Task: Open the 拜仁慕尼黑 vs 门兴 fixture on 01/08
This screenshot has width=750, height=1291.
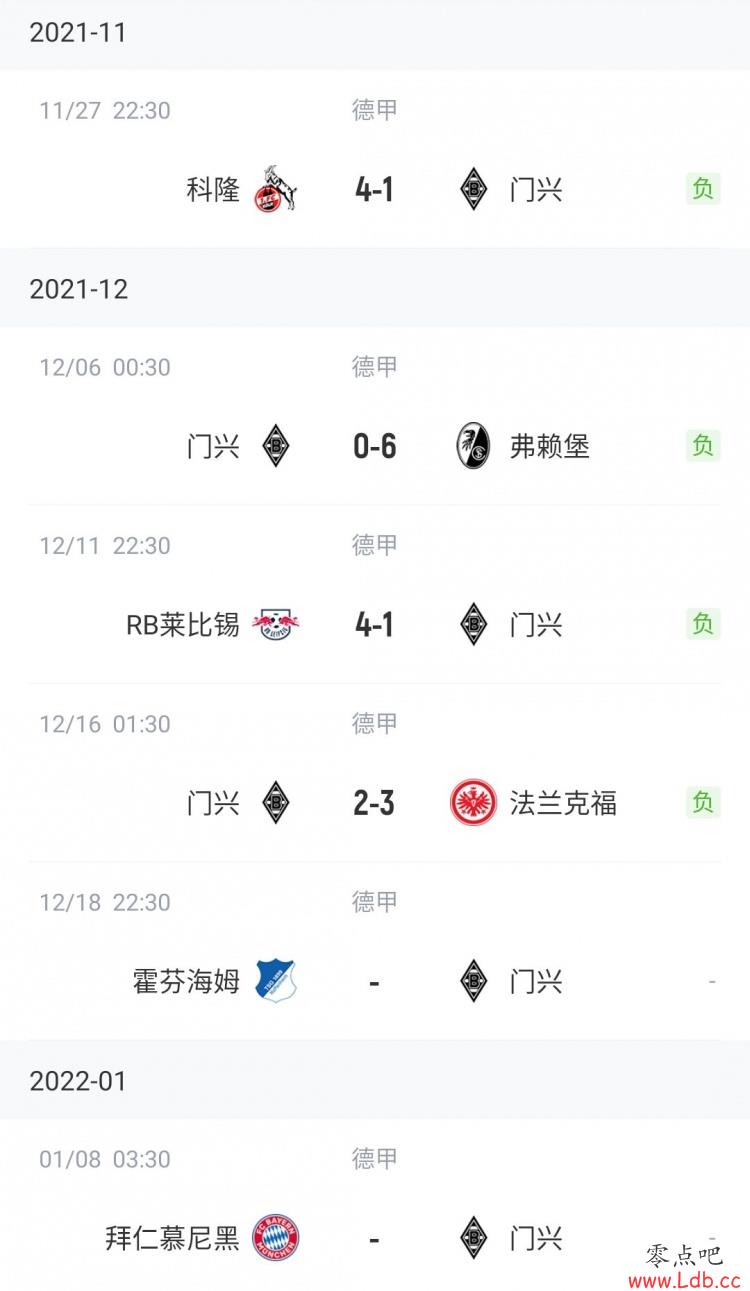Action: [375, 1205]
